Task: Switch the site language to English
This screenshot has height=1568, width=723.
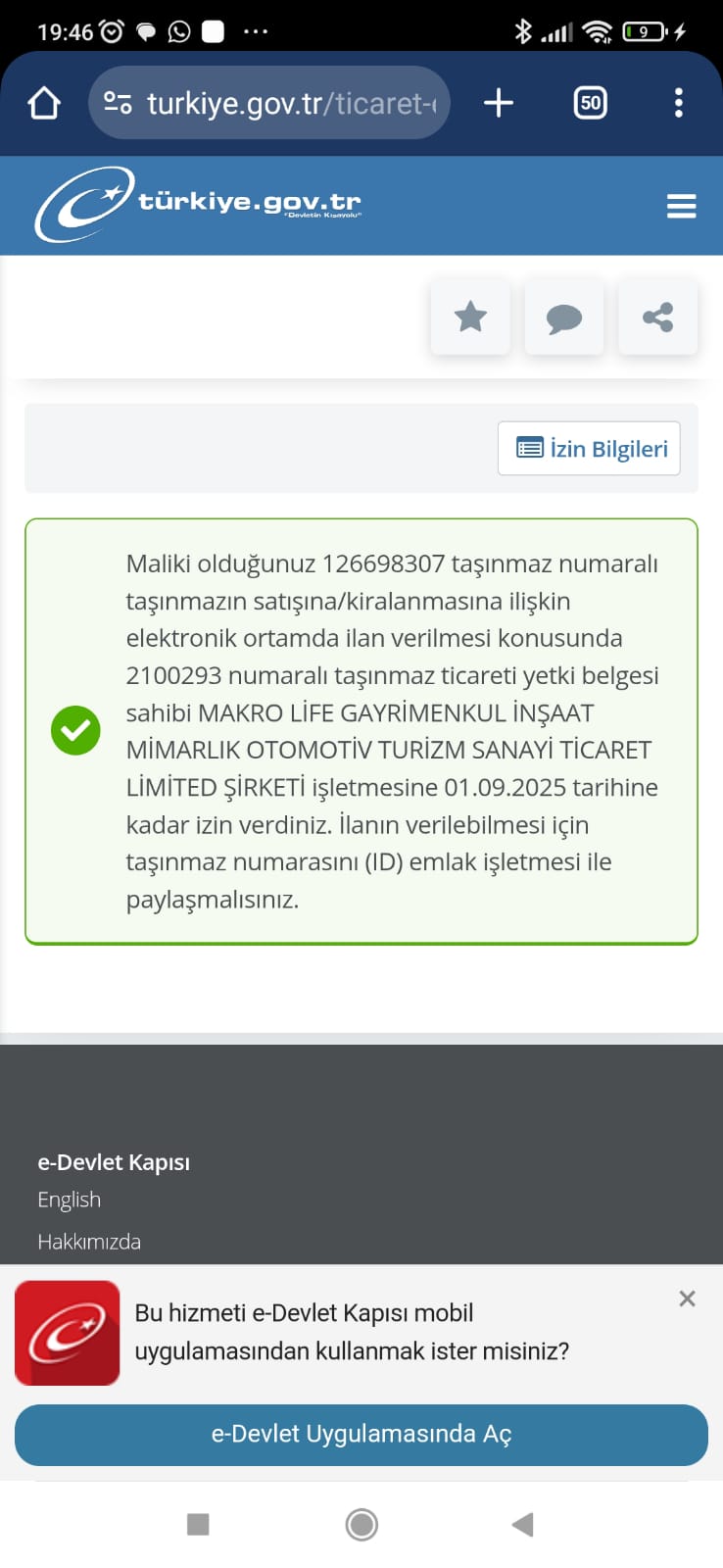Action: click(x=70, y=1200)
